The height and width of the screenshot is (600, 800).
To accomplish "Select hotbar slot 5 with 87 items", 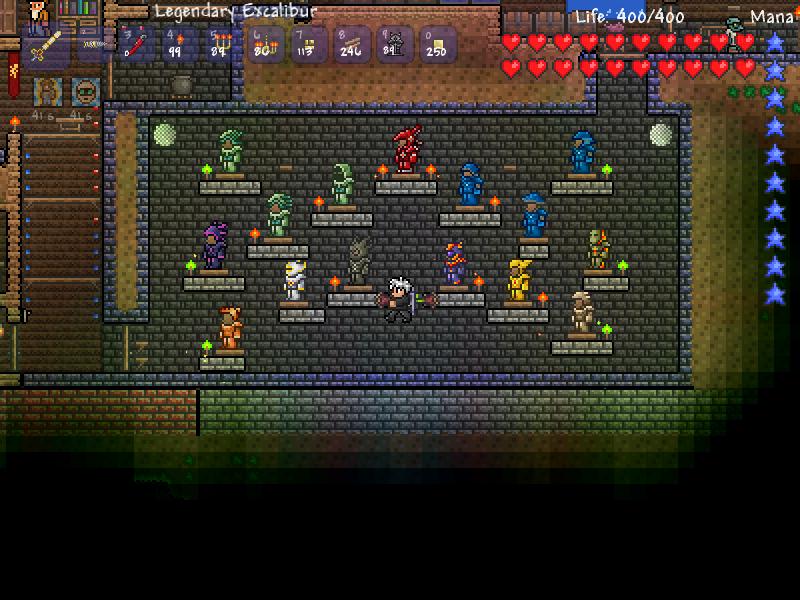I will pyautogui.click(x=221, y=44).
